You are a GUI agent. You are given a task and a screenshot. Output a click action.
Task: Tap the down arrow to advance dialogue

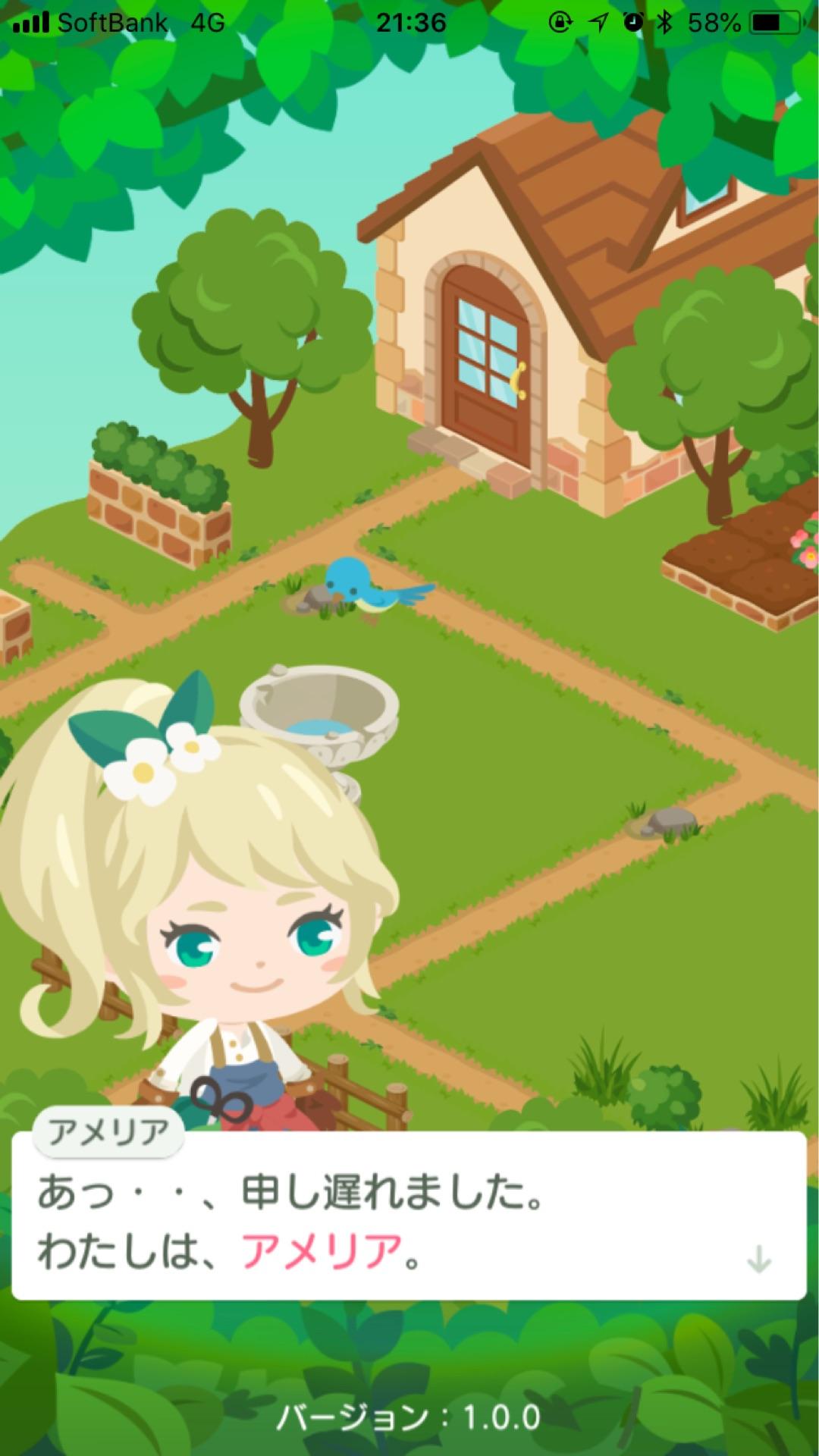pos(758,1260)
